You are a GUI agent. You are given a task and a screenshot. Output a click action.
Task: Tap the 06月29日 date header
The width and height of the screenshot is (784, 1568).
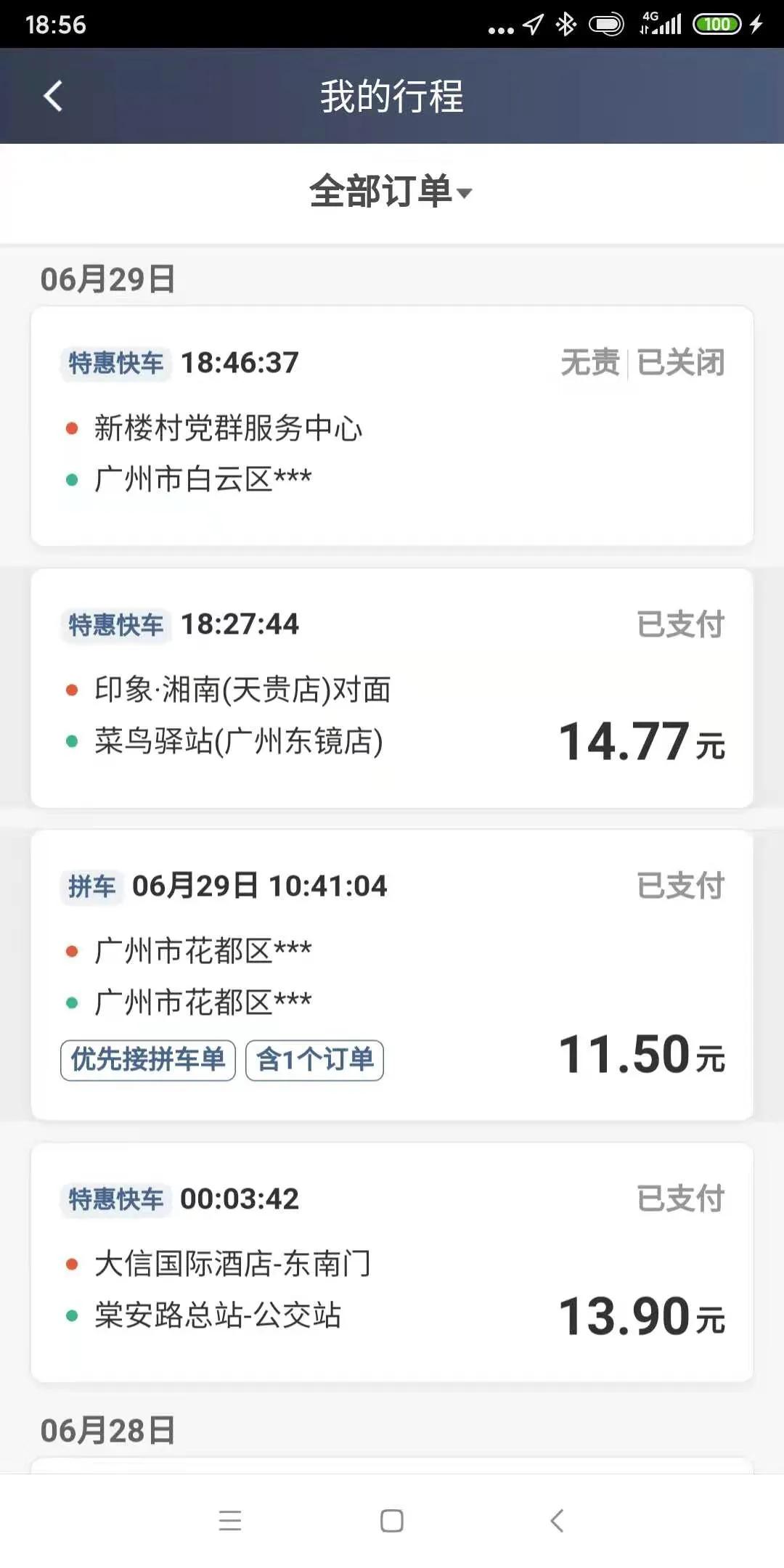pyautogui.click(x=107, y=278)
